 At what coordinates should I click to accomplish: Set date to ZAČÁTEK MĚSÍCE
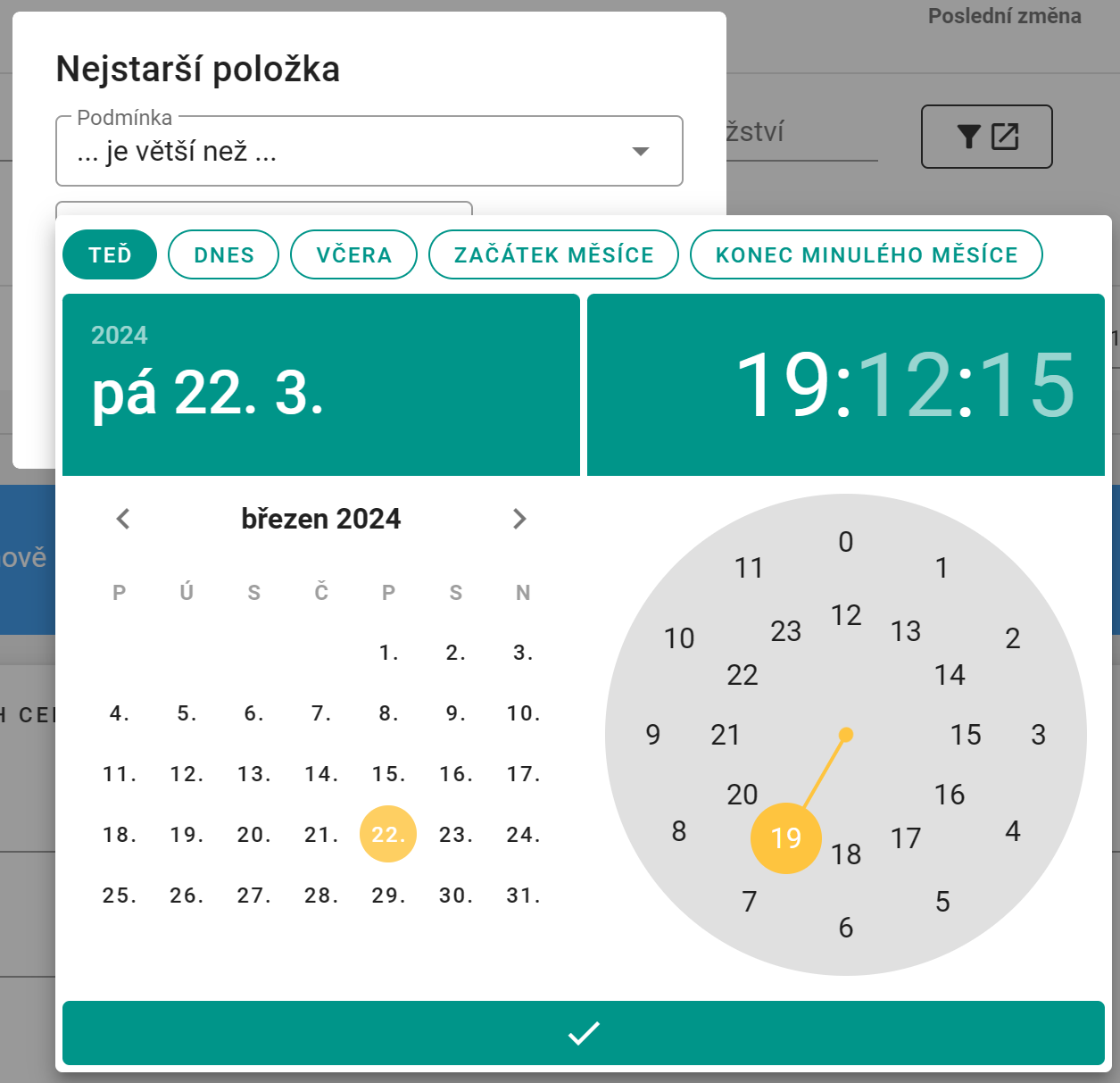point(553,254)
